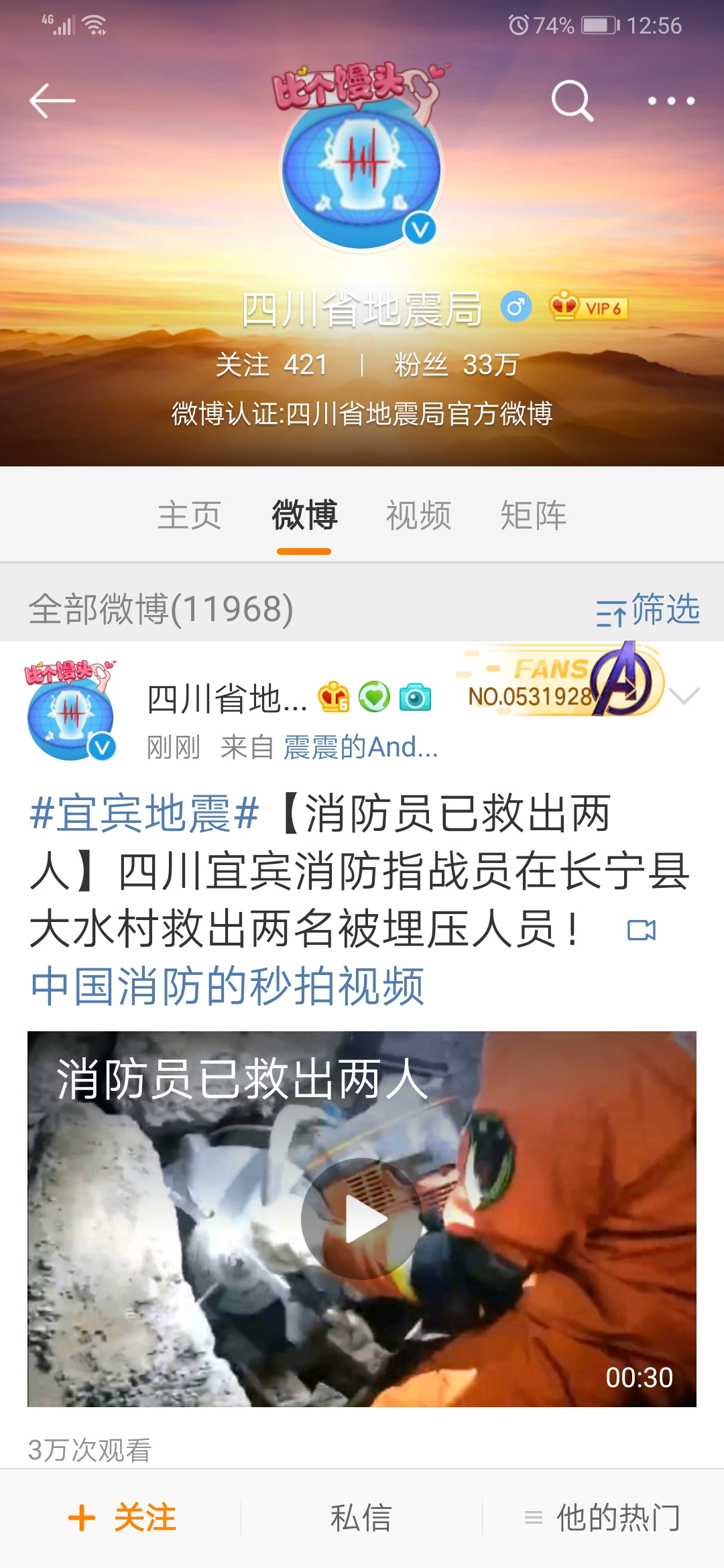Open the VIP 6 badge

(x=589, y=308)
